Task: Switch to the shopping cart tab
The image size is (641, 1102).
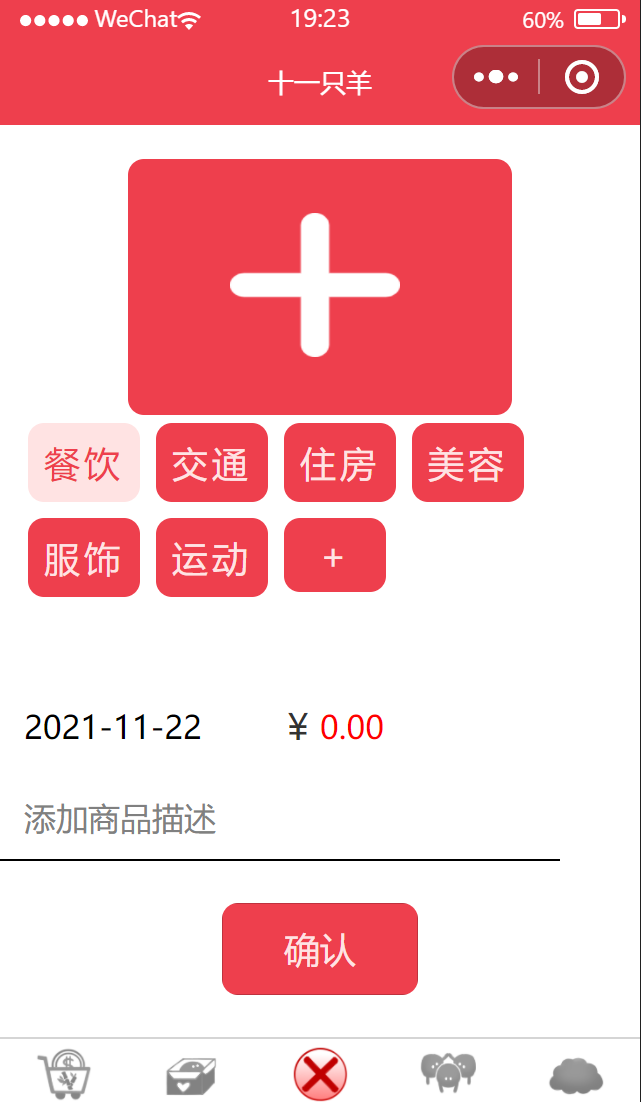Action: pyautogui.click(x=64, y=1074)
